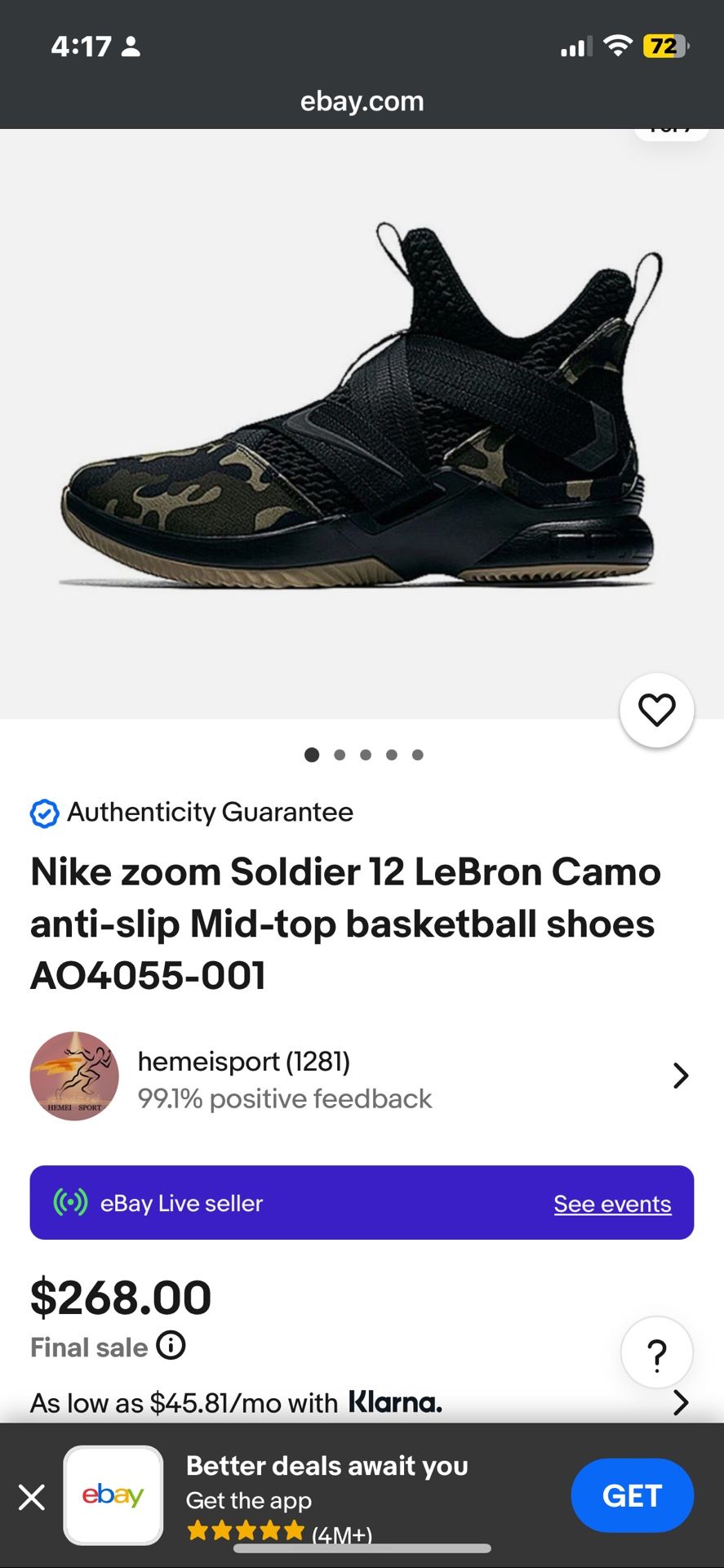Expand Klarna monthly payment details
Viewport: 724px width, 1568px height.
coord(680,1402)
